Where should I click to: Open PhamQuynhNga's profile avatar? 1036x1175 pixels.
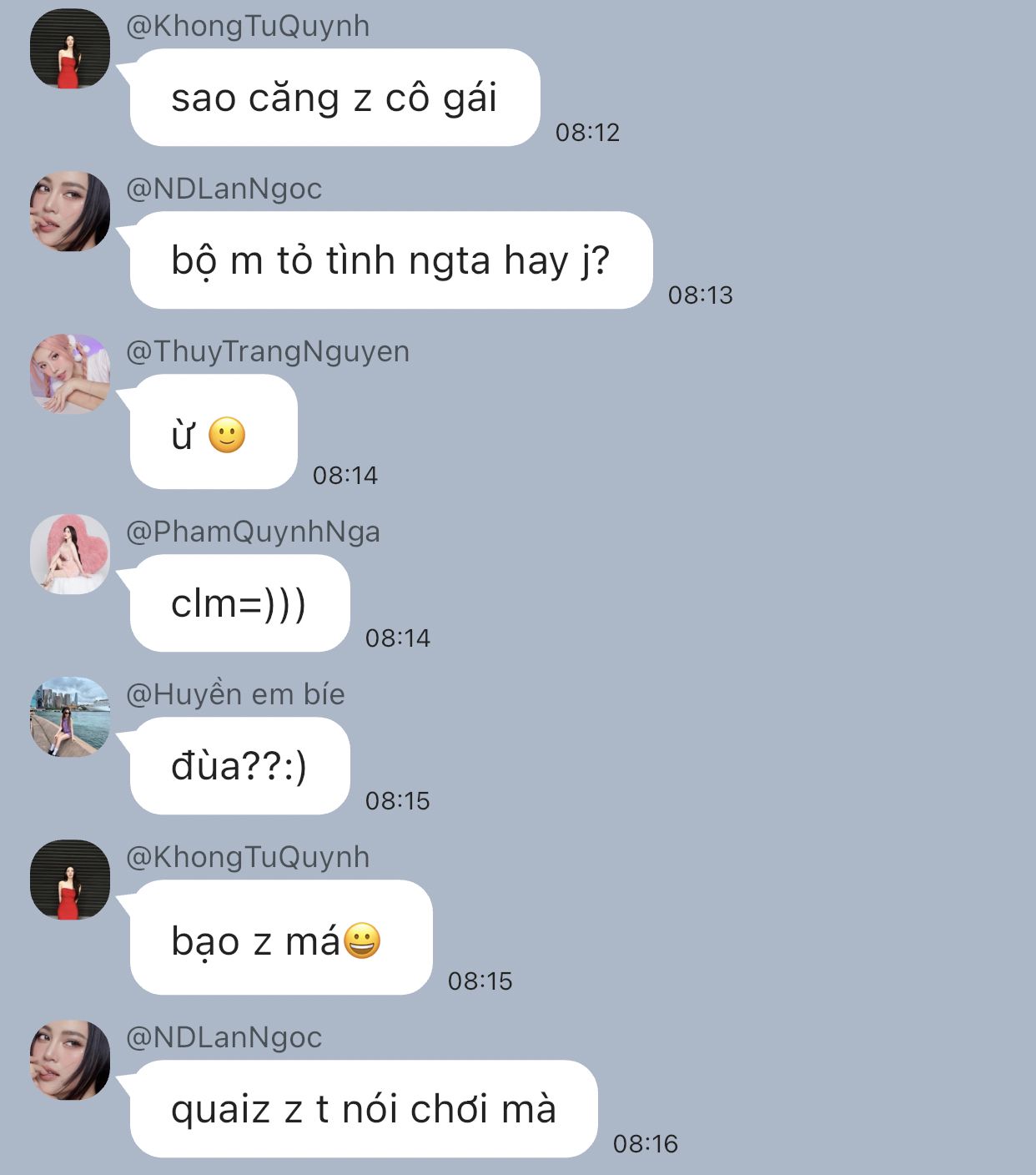click(70, 554)
